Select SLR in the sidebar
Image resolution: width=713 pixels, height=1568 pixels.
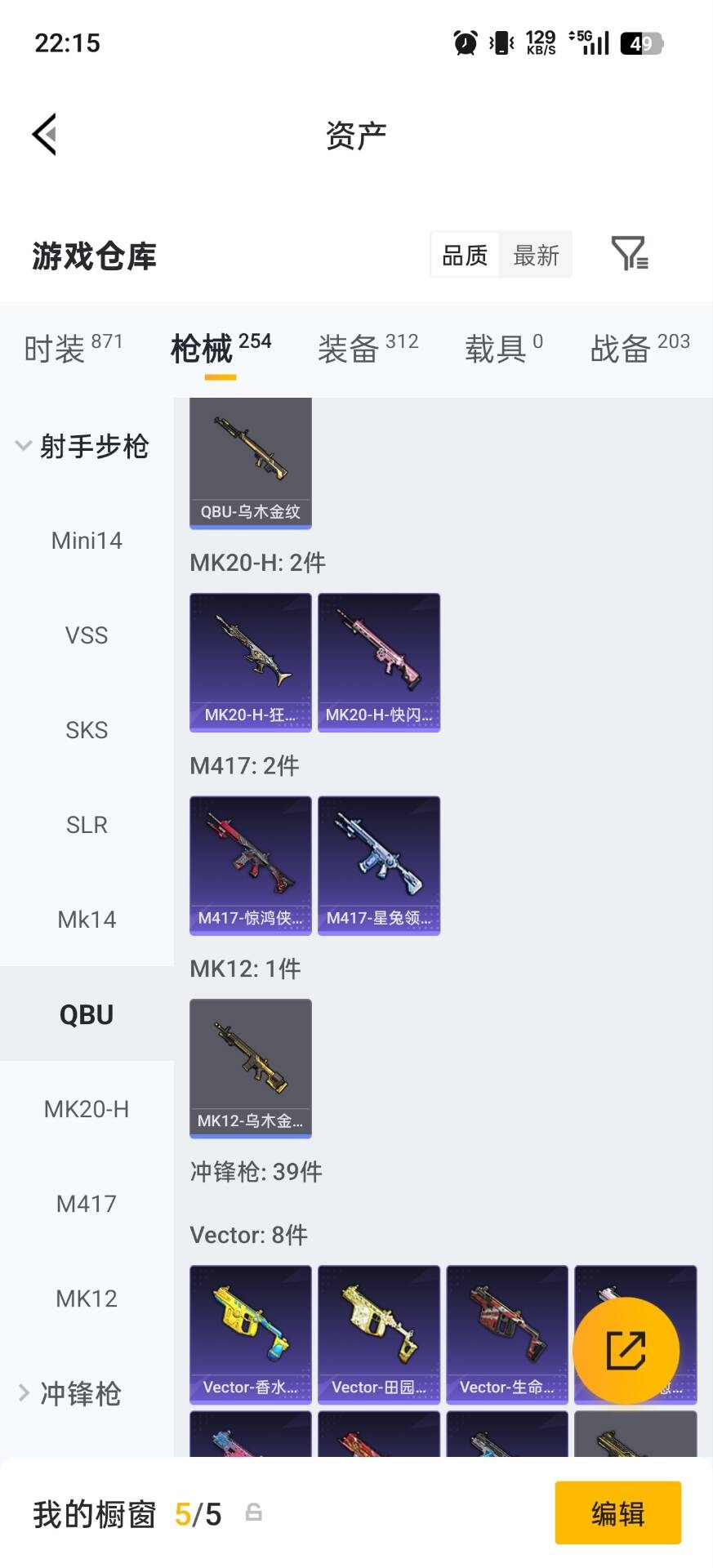87,824
